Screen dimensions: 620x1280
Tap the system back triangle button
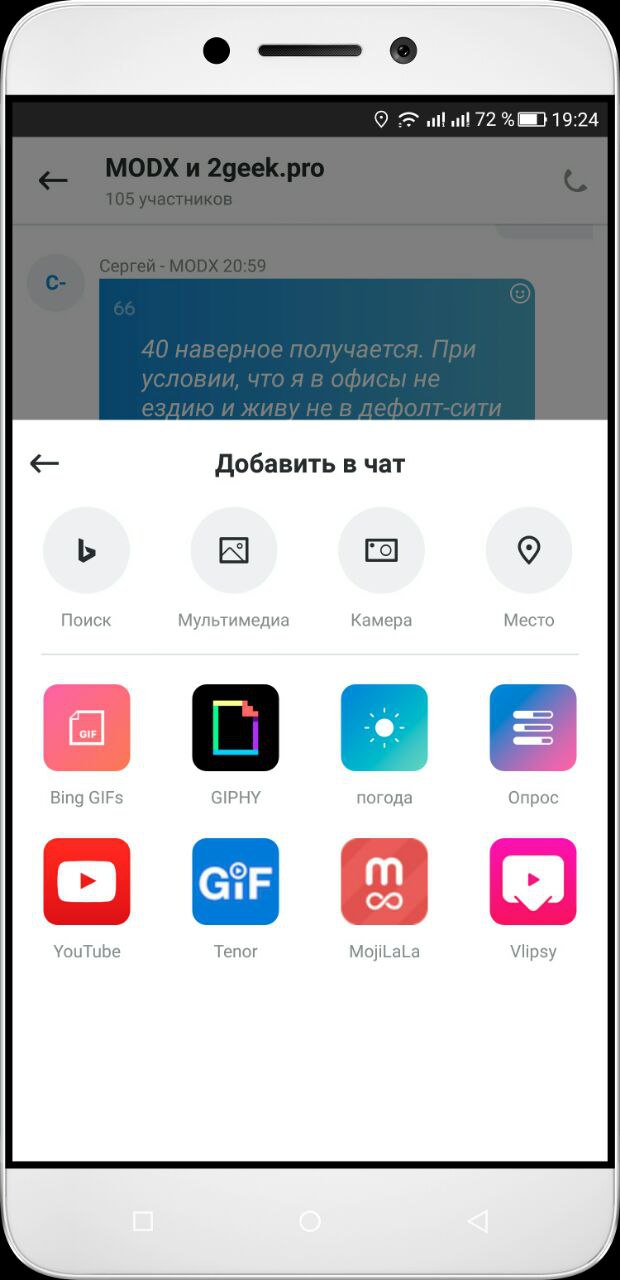tap(478, 1221)
